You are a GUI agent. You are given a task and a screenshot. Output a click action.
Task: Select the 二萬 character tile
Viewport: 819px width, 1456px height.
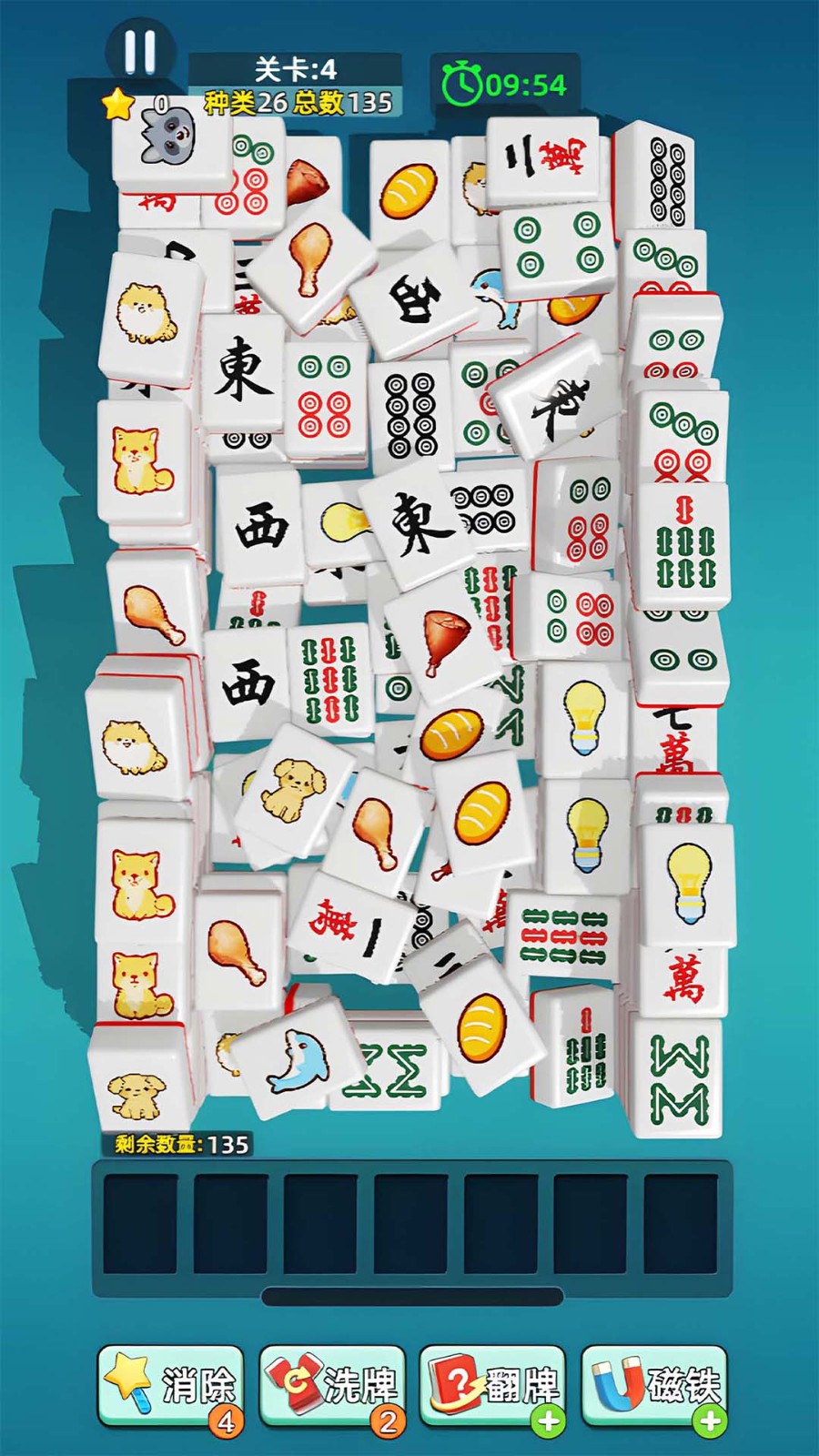point(543,160)
